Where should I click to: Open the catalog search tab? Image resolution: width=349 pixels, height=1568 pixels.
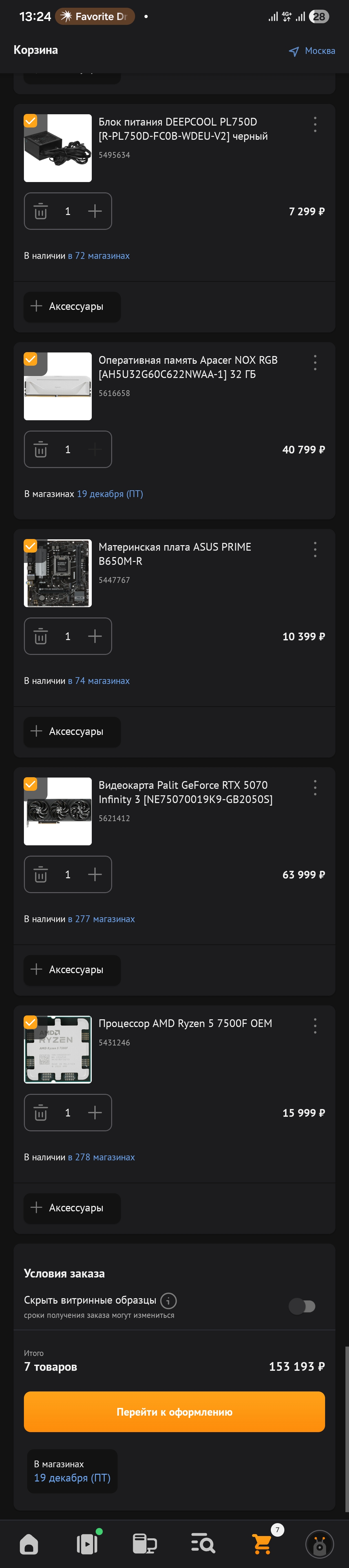[x=203, y=1544]
